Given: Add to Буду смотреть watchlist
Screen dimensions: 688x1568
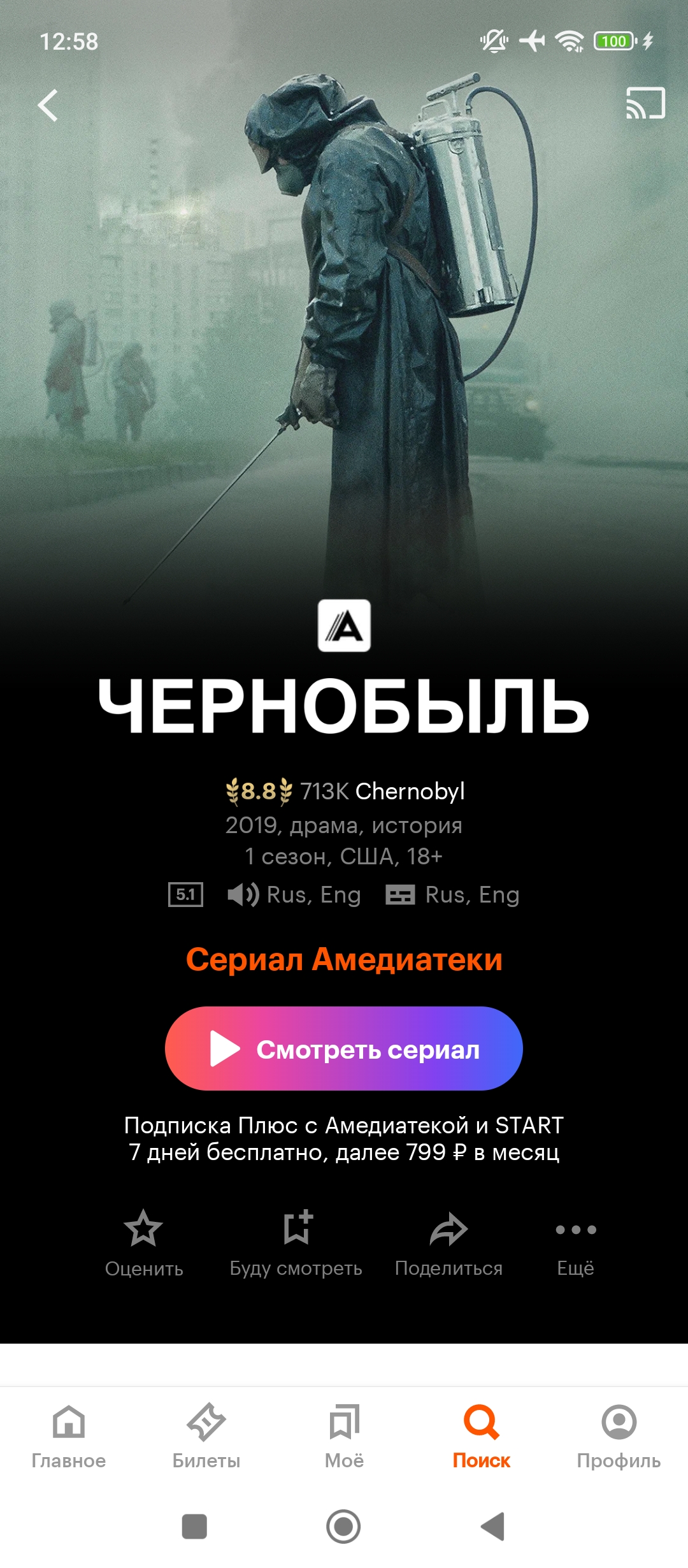Looking at the screenshot, I should (x=296, y=1244).
